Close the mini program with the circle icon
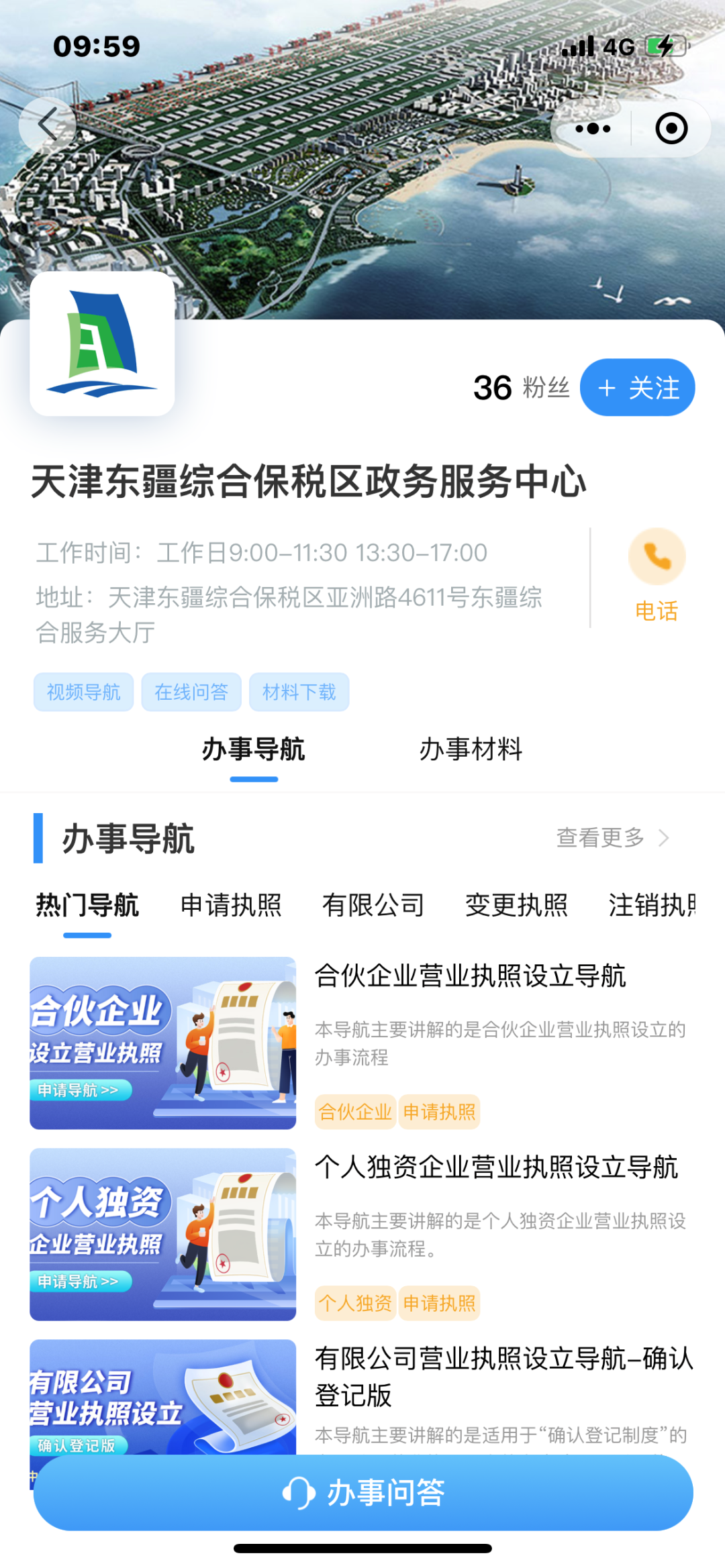The image size is (725, 1568). point(671,129)
